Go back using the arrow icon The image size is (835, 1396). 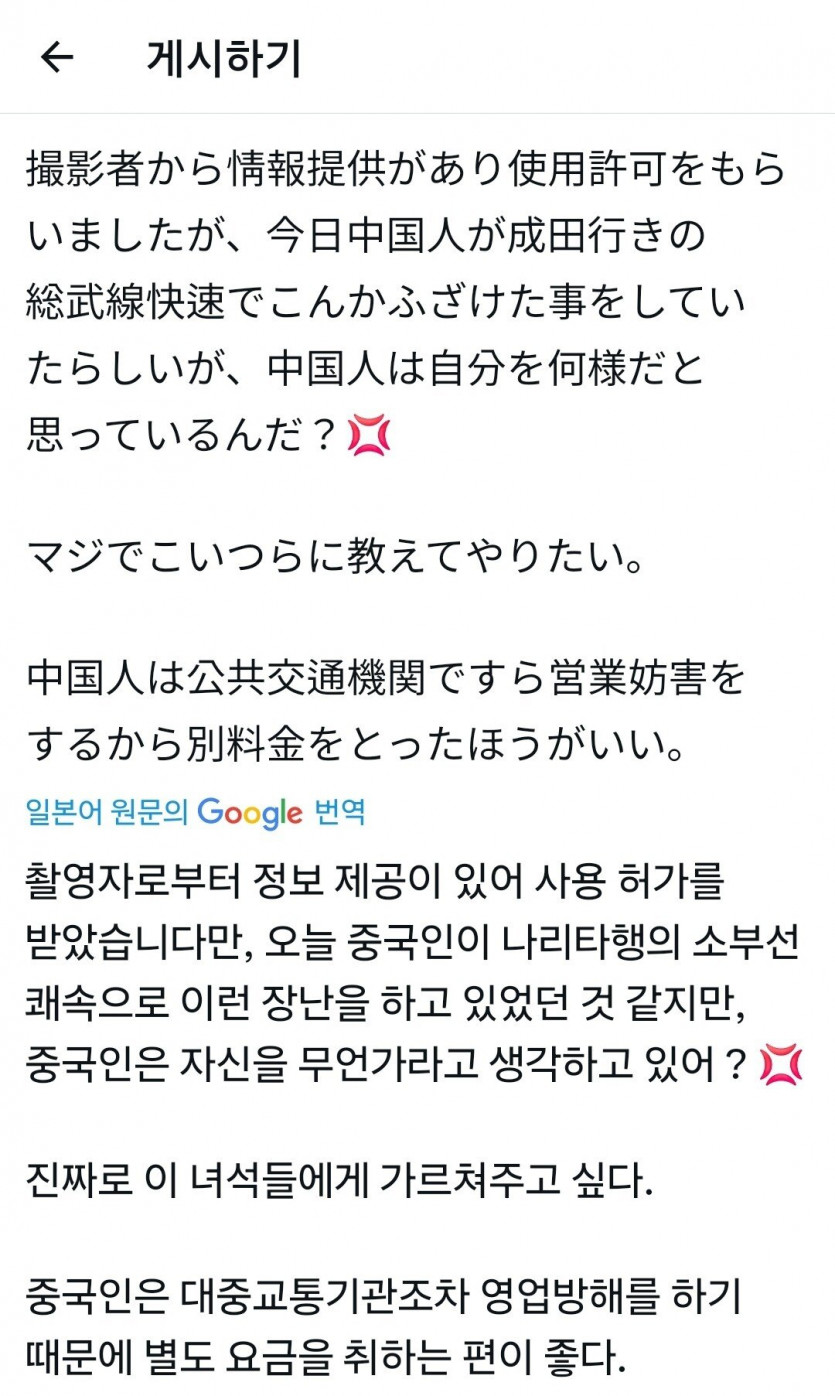click(57, 58)
